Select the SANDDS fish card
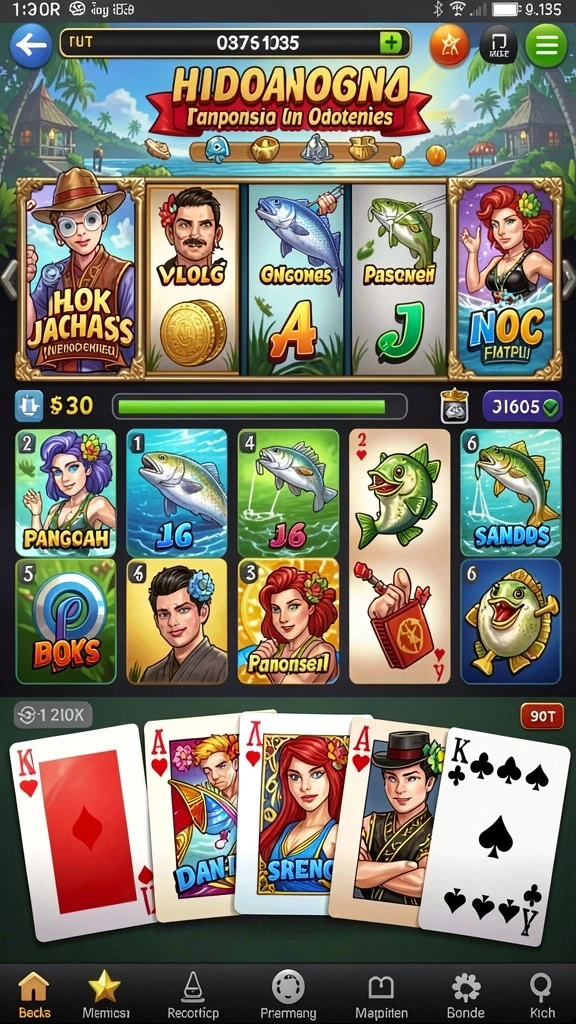576x1024 pixels. (511, 492)
